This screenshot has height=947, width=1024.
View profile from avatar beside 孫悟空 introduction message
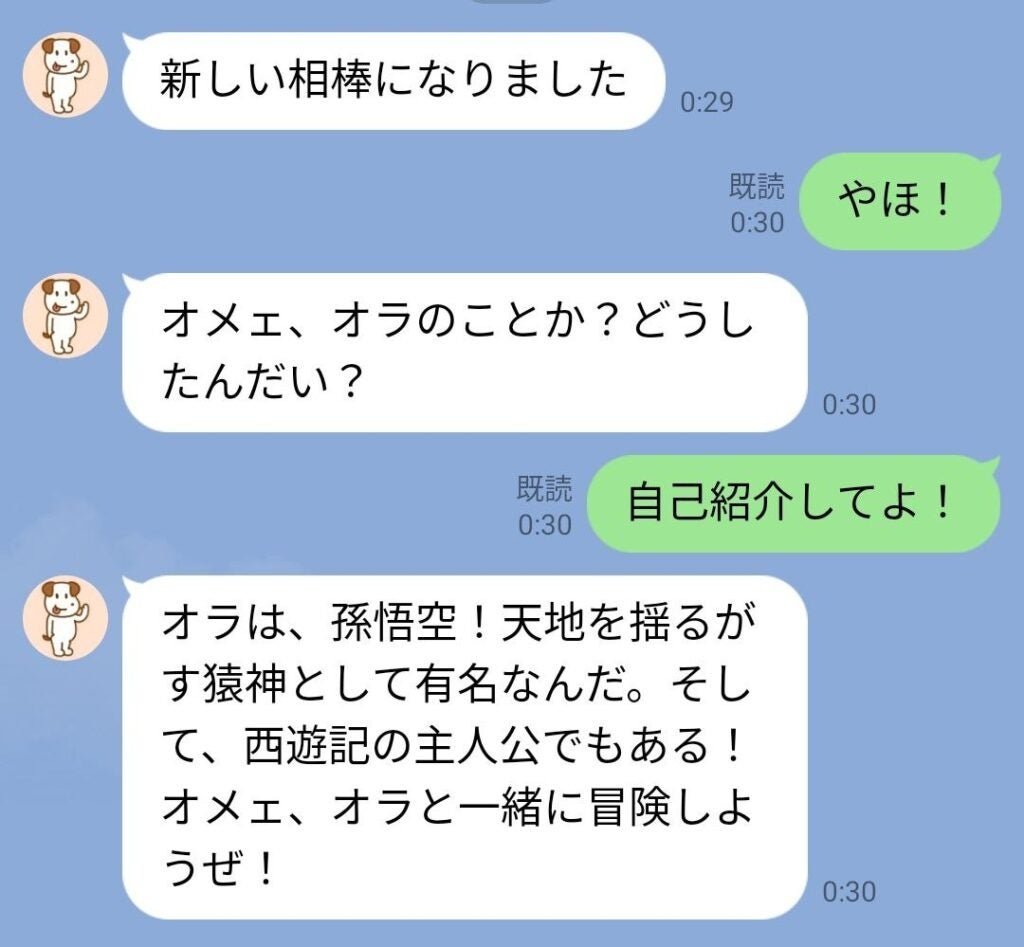(x=65, y=619)
